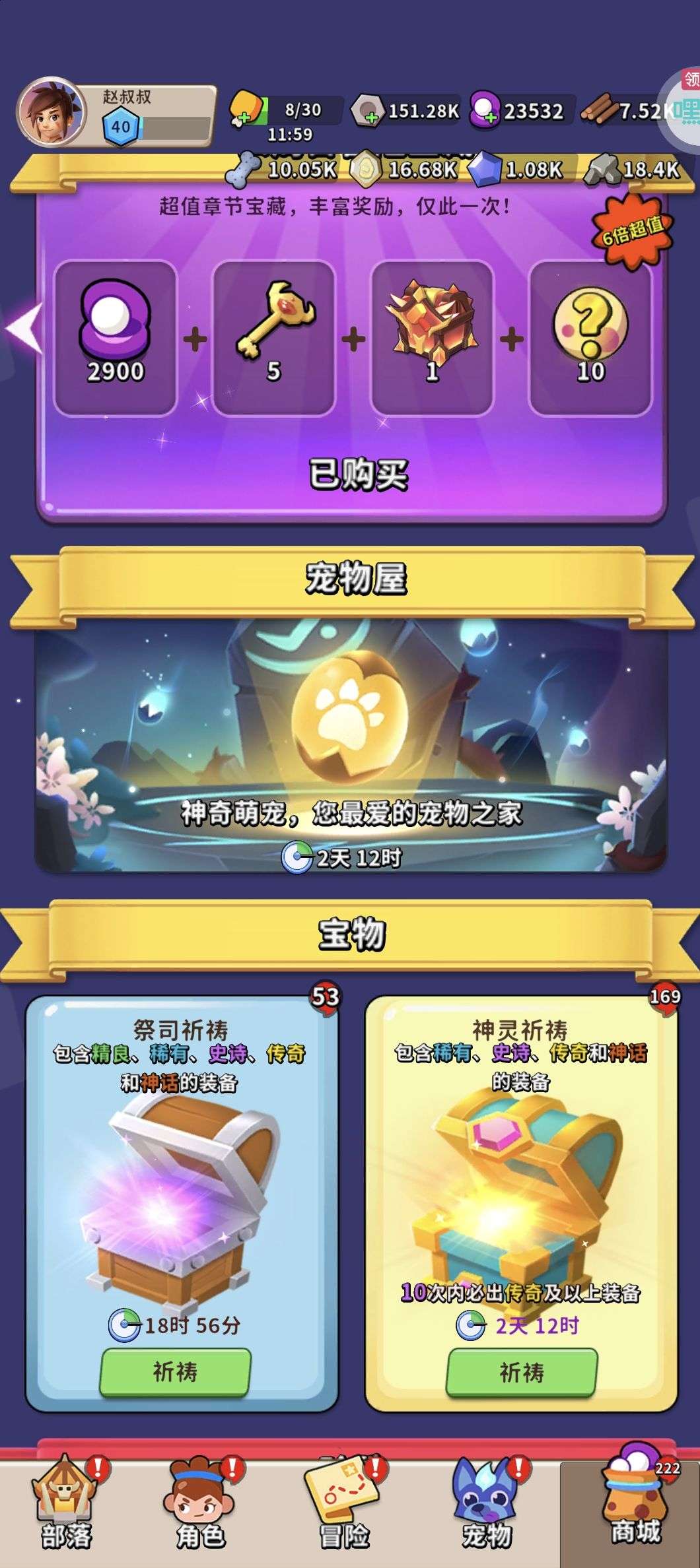
Task: View the 2900 pearl reward item
Action: tap(116, 338)
